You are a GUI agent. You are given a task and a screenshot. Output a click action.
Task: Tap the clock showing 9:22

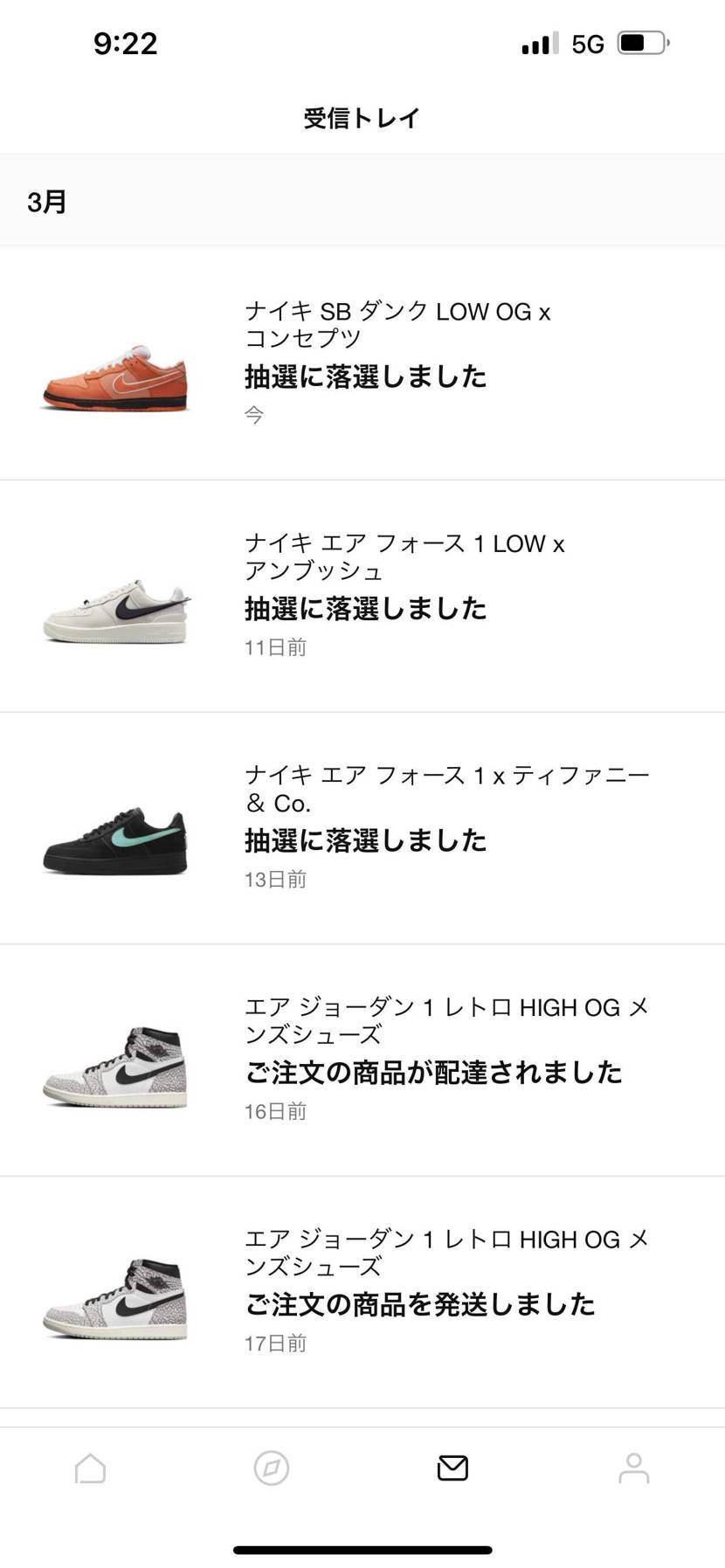(125, 42)
